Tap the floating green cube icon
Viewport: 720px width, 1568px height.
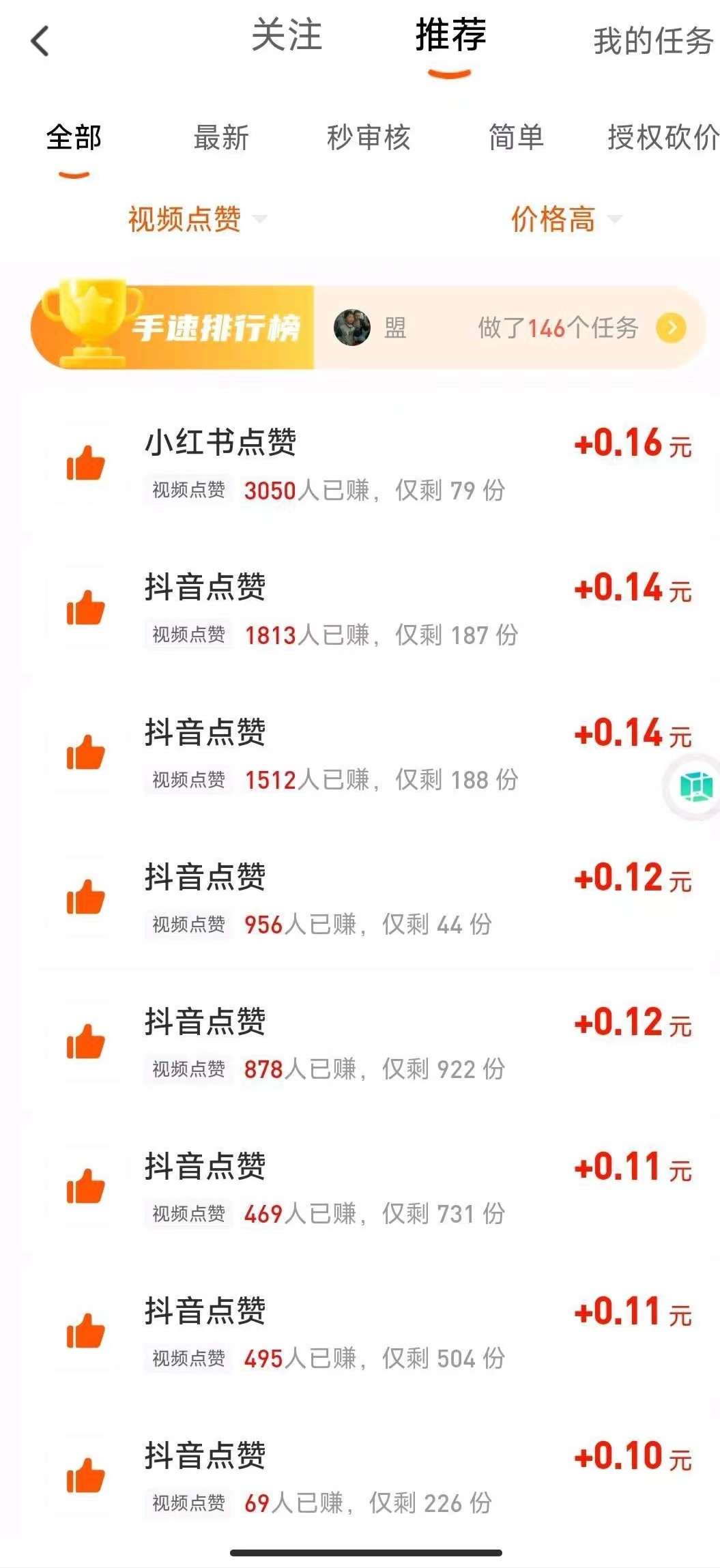pos(696,788)
